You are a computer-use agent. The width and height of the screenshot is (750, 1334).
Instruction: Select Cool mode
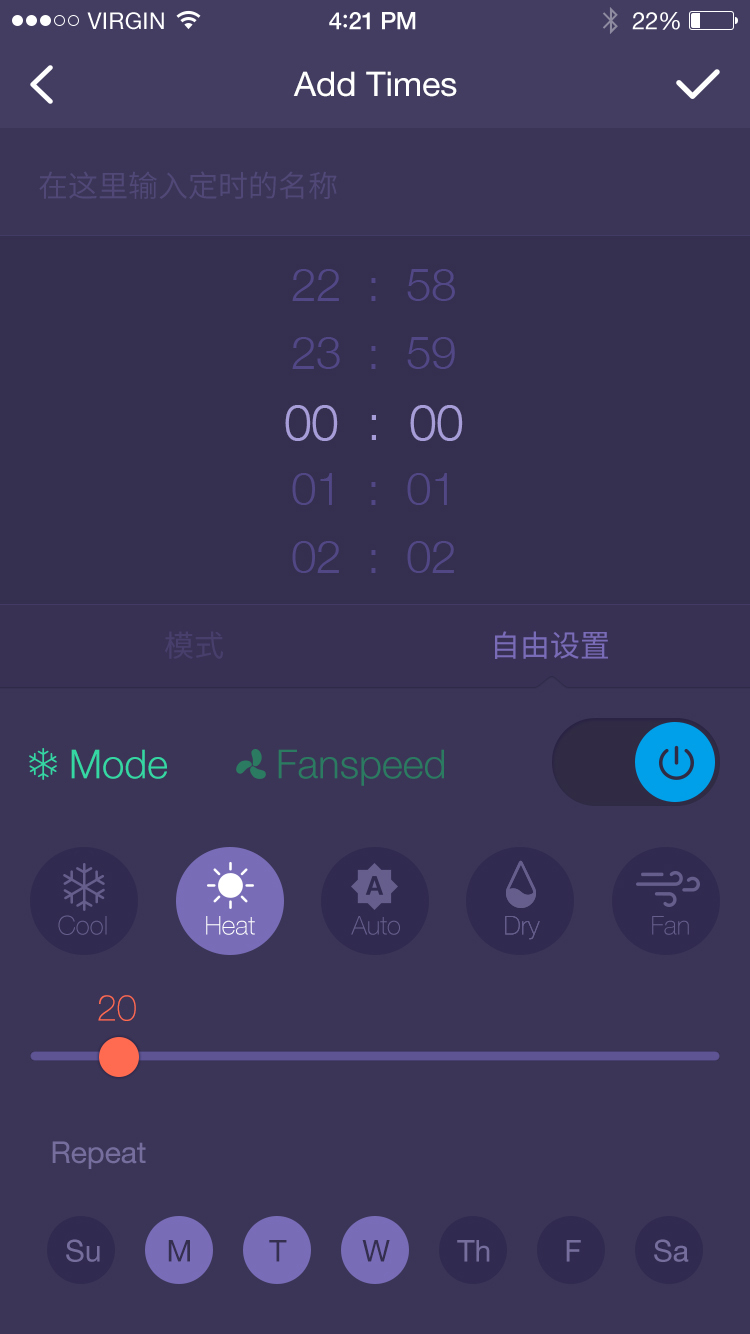pyautogui.click(x=84, y=901)
